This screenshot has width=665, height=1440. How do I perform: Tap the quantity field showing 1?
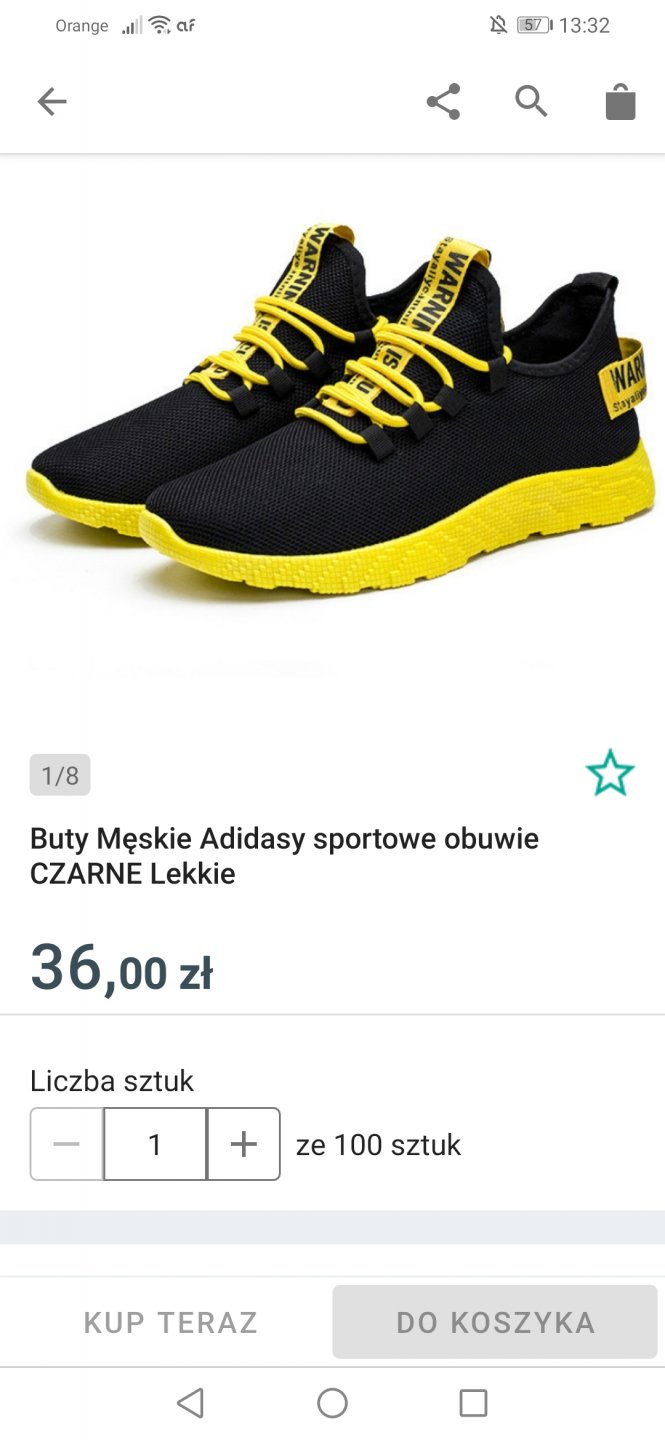(x=155, y=1144)
